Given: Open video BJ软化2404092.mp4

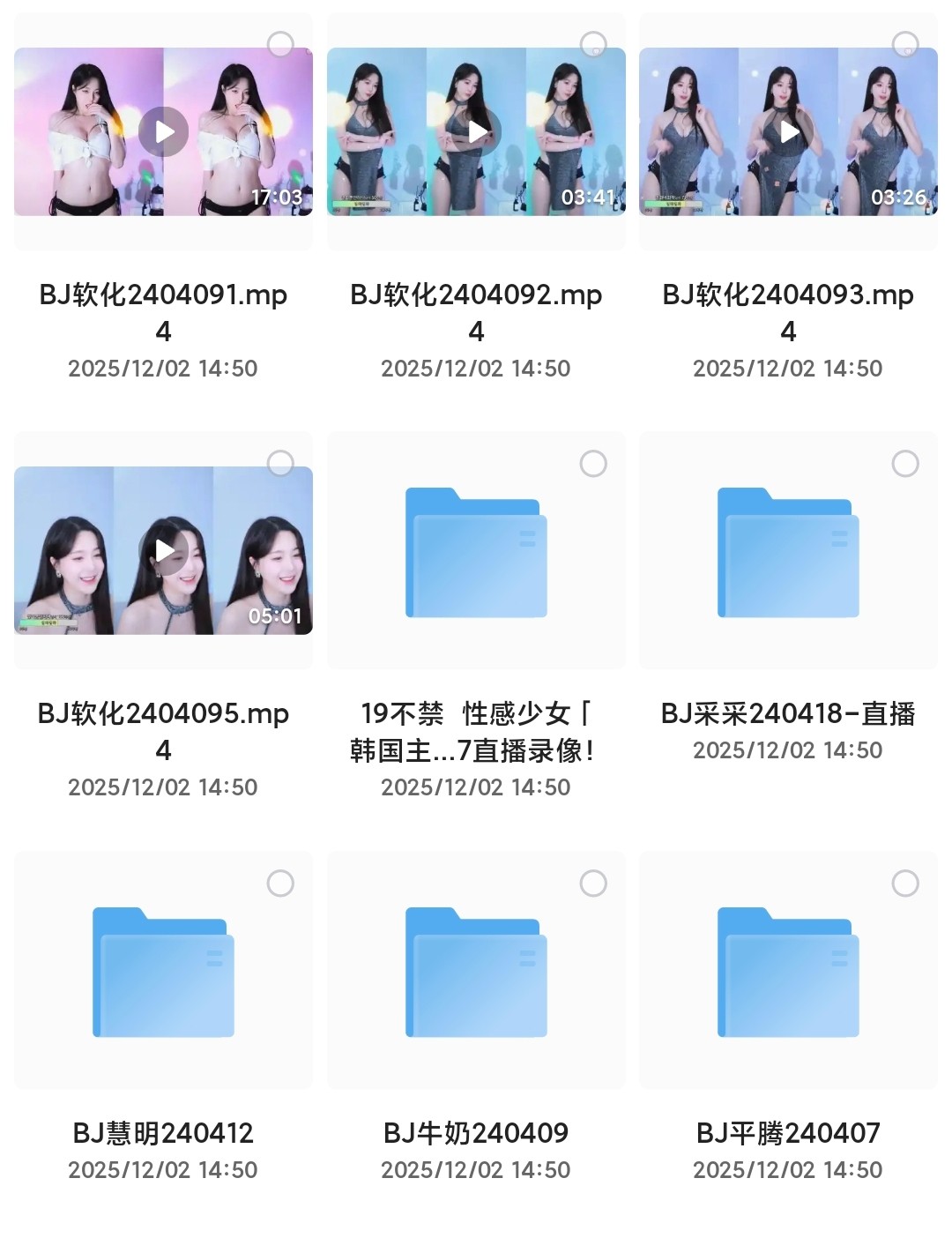Looking at the screenshot, I should [476, 132].
